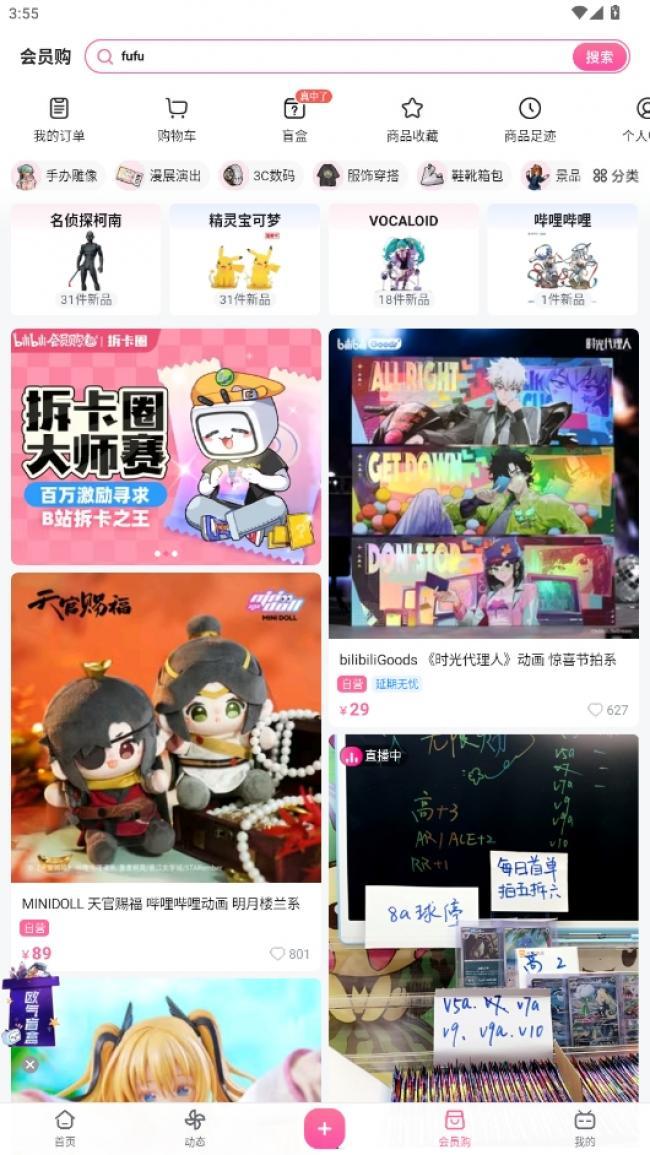Viewport: 650px width, 1155px height.
Task: Open 我的订单 orders
Action: pos(59,119)
